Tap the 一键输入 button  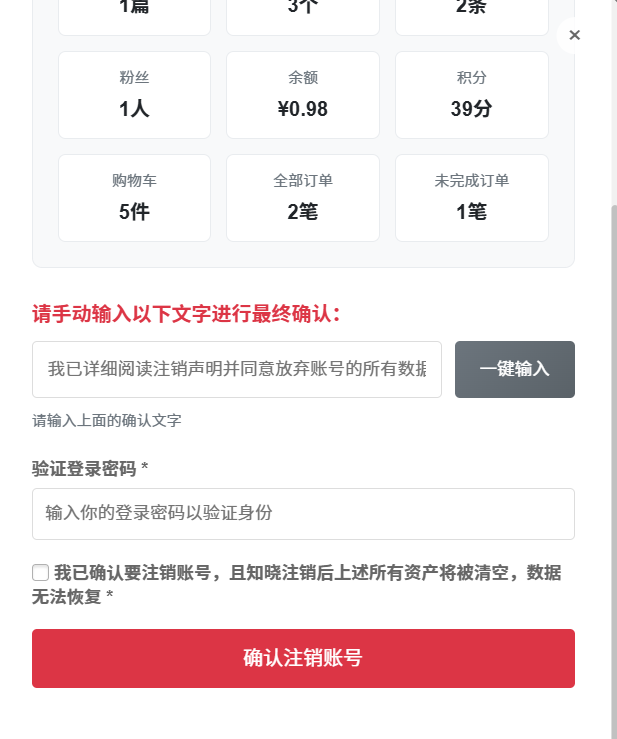tap(514, 369)
